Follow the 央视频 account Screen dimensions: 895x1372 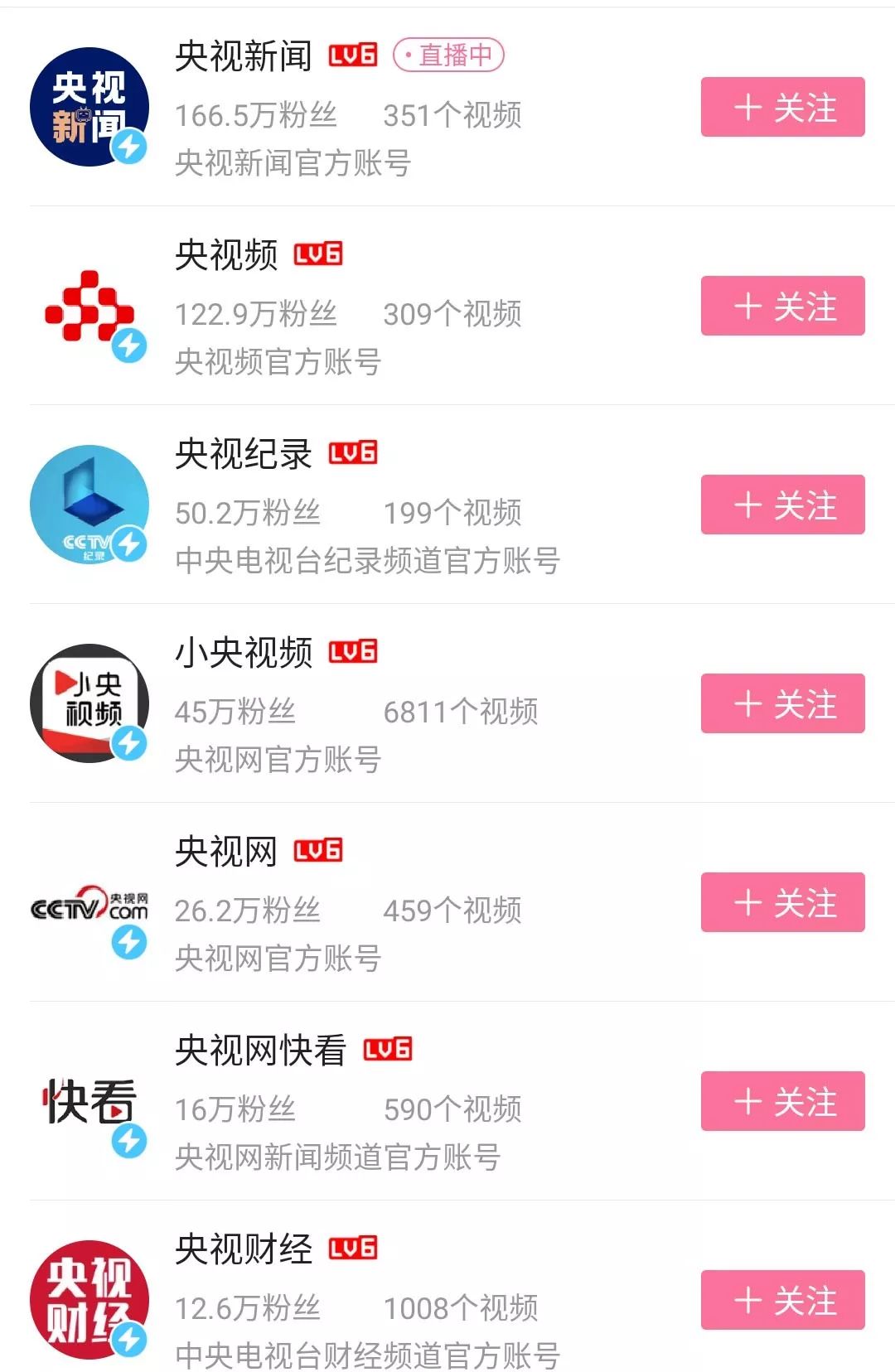click(782, 306)
